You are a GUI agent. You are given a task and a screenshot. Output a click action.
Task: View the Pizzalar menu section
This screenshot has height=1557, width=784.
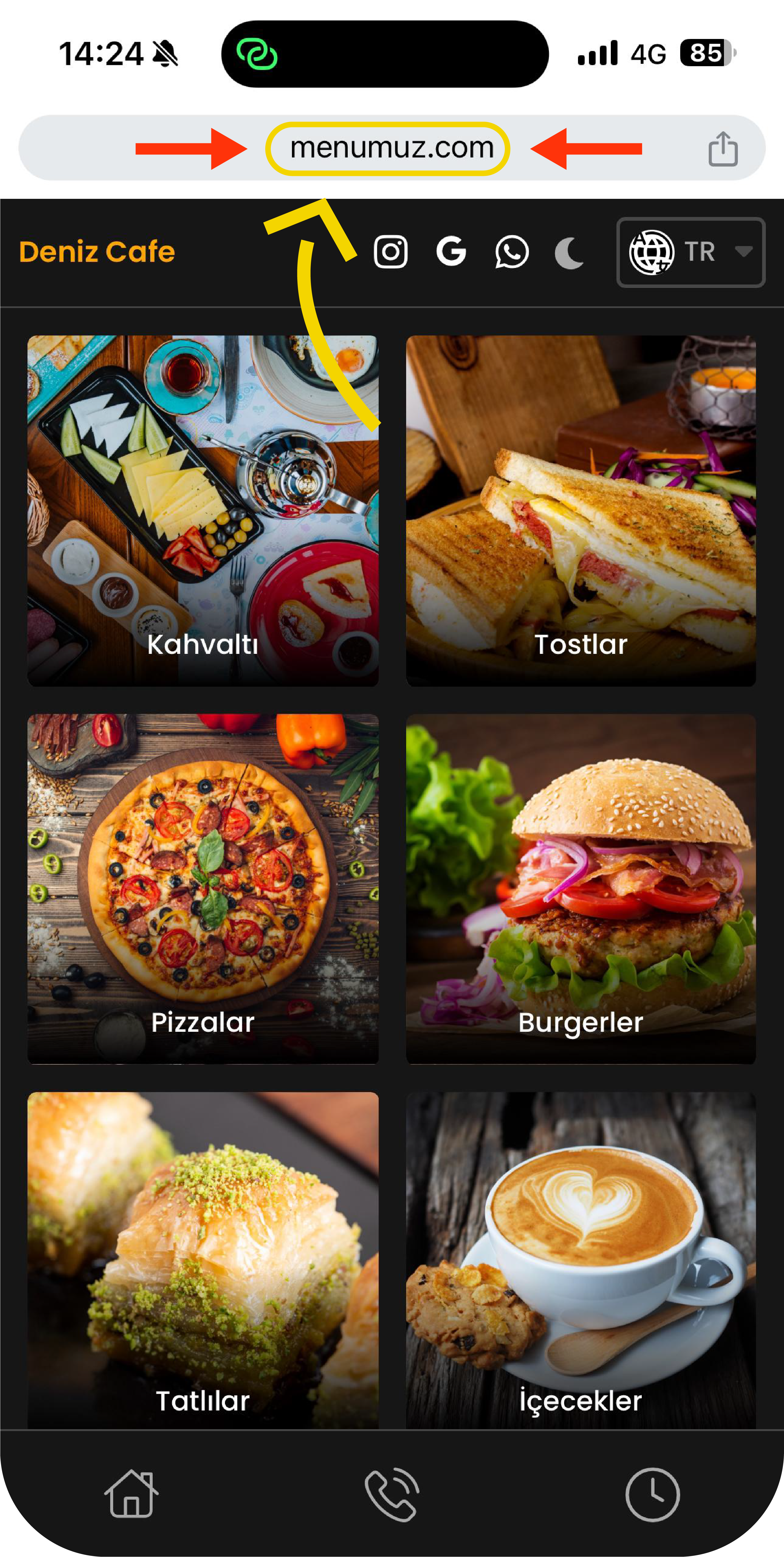(x=203, y=888)
